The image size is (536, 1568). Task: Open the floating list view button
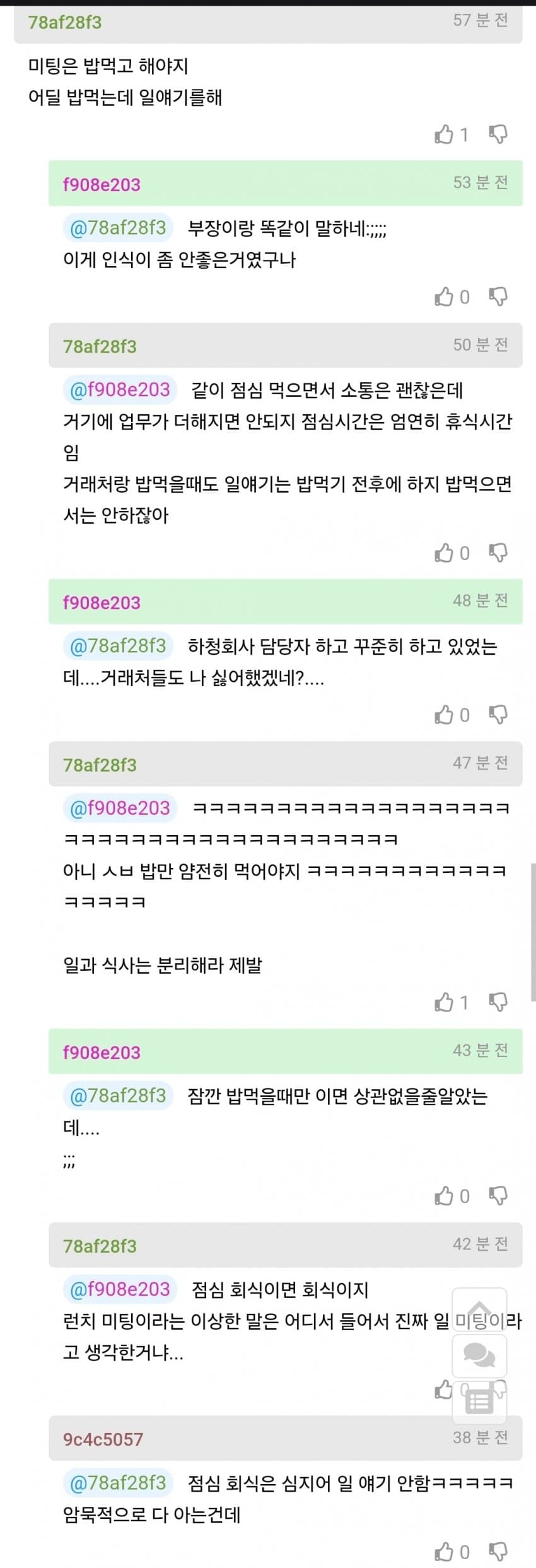point(479,1401)
